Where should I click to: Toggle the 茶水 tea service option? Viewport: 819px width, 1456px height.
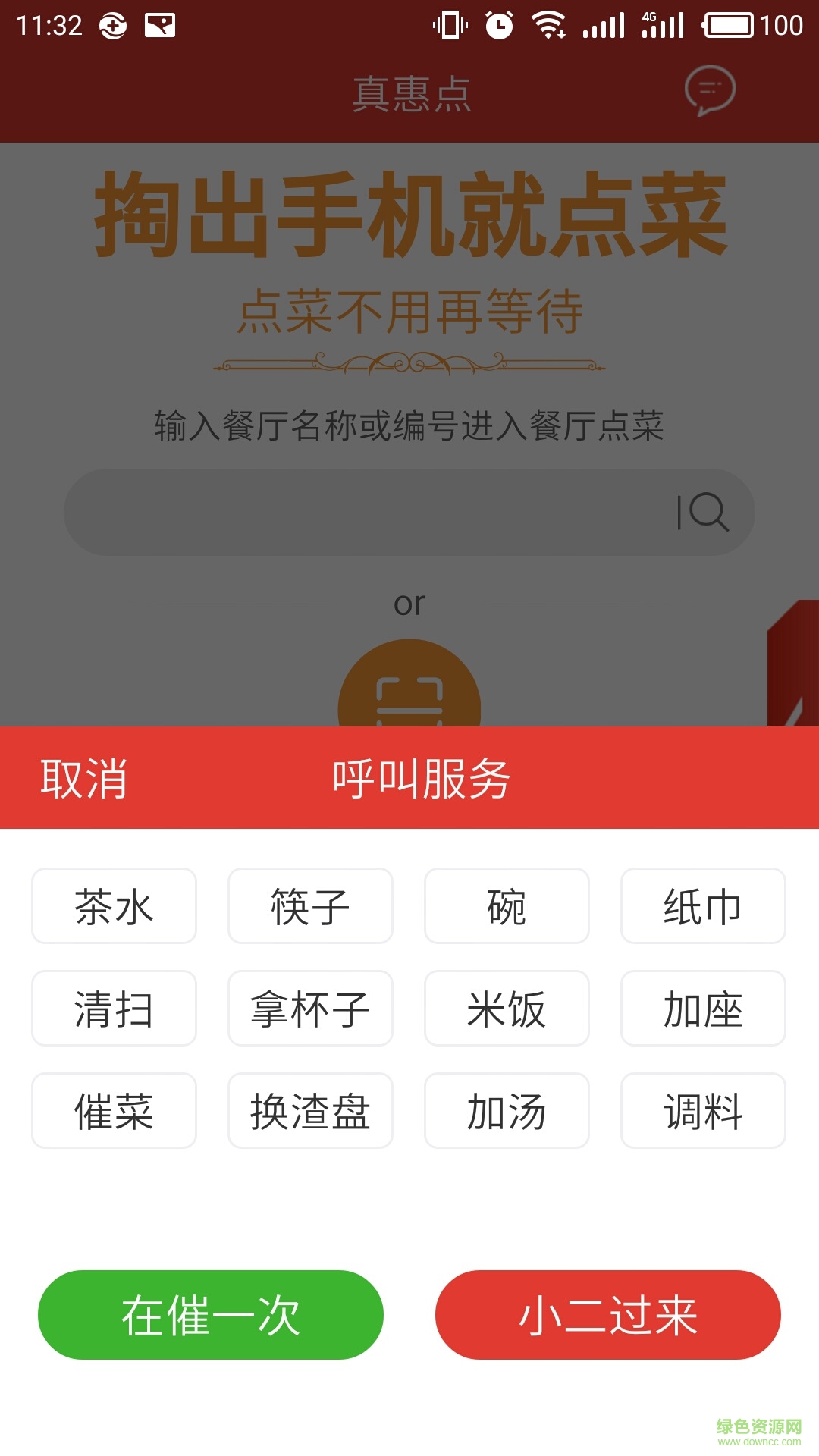[x=114, y=906]
